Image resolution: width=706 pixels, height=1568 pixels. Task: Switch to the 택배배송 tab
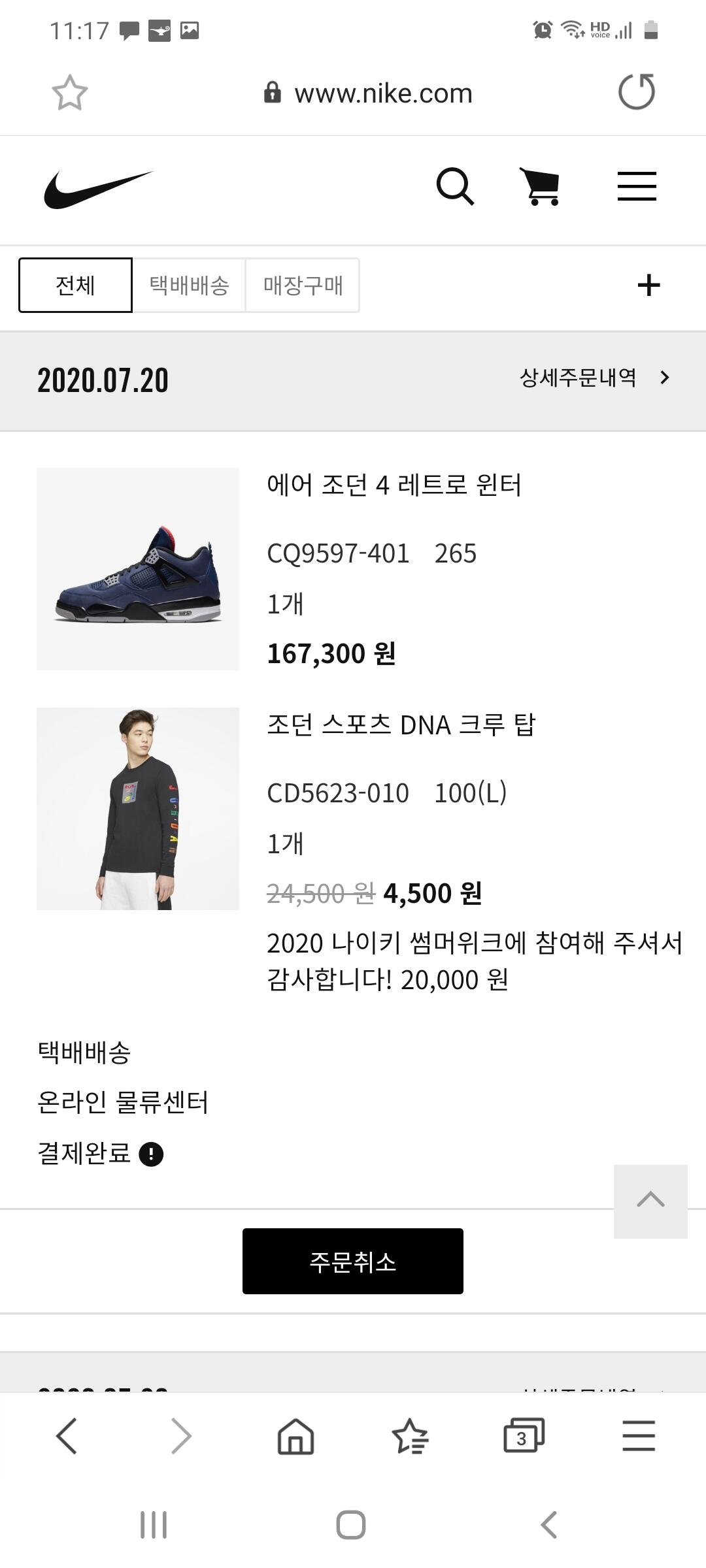(x=189, y=286)
